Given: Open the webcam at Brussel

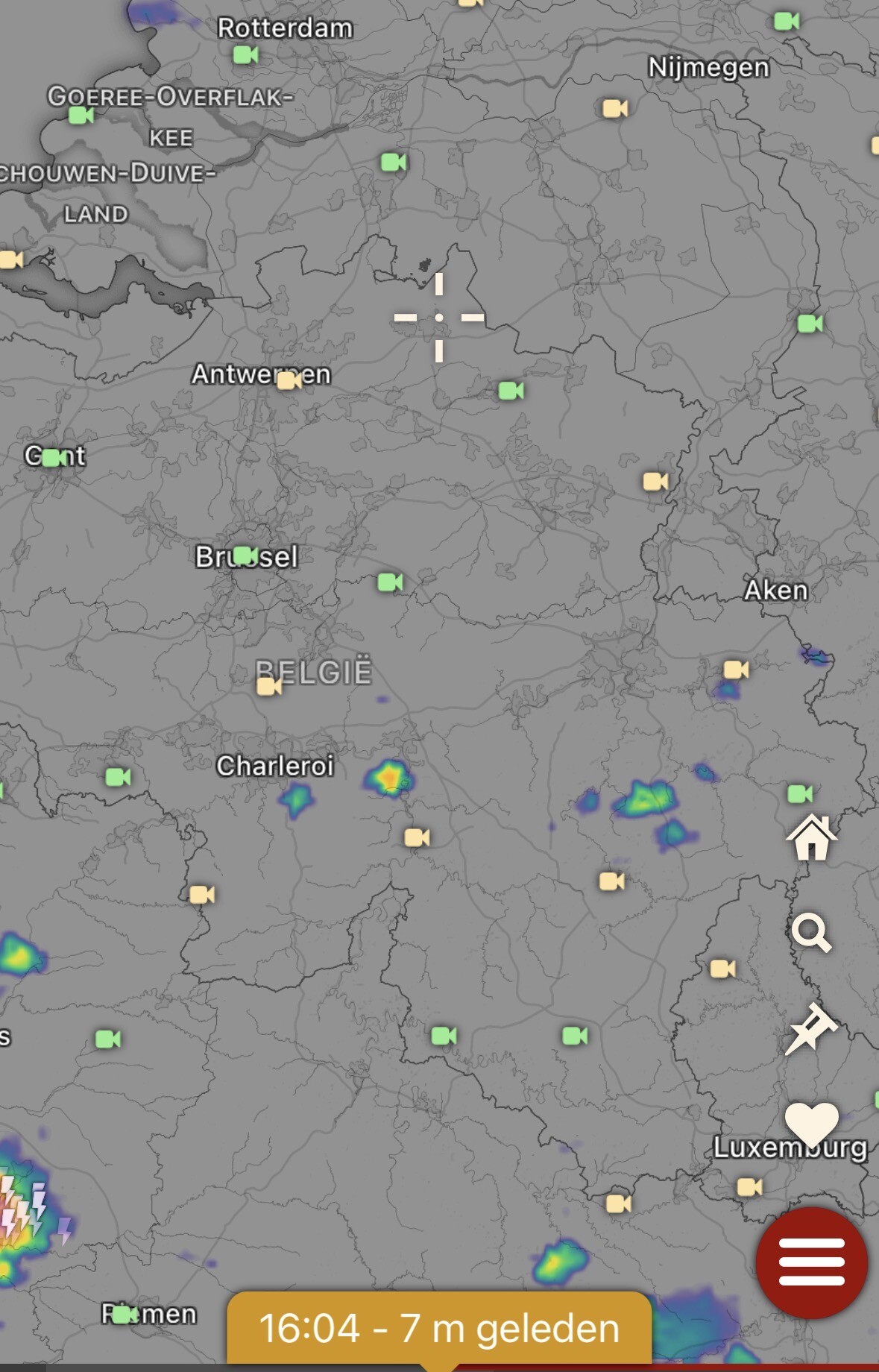Looking at the screenshot, I should [245, 556].
